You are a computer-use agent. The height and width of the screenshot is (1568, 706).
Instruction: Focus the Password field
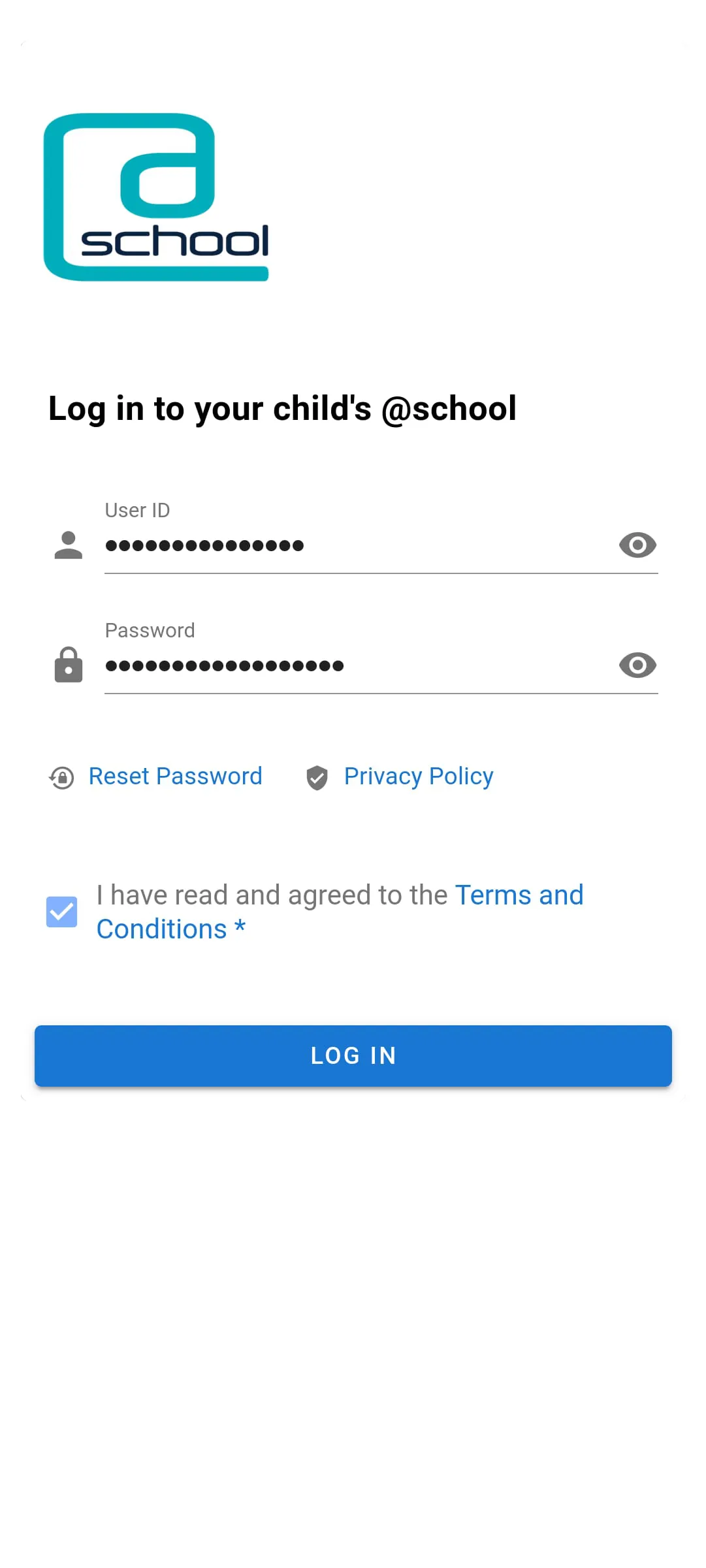tap(353, 665)
